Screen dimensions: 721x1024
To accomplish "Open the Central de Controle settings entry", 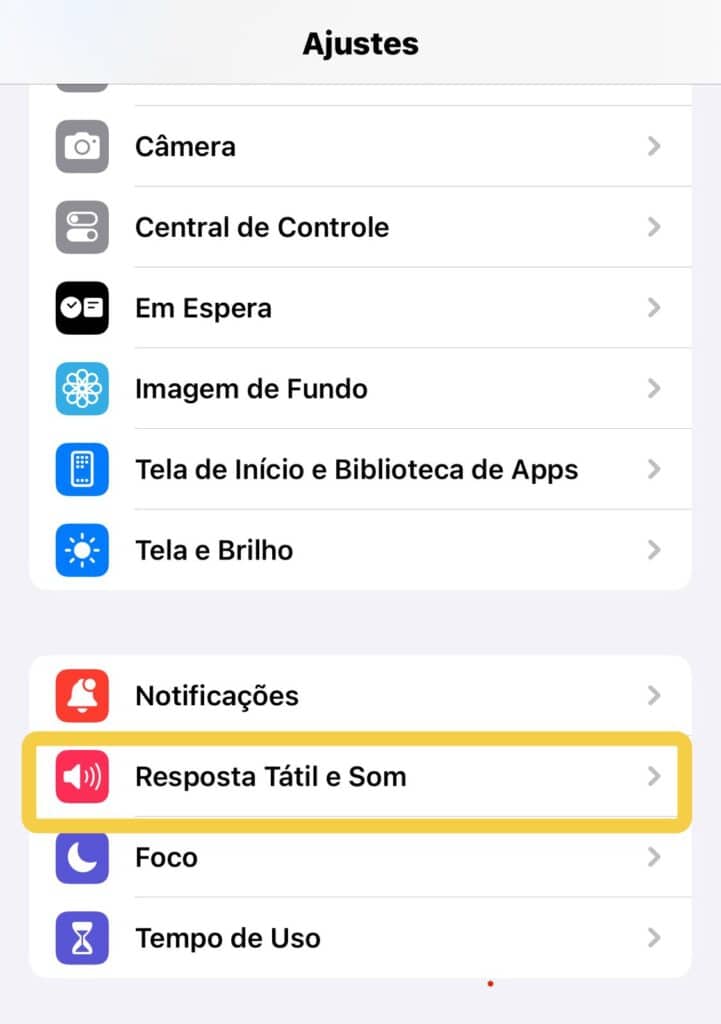I will 360,227.
